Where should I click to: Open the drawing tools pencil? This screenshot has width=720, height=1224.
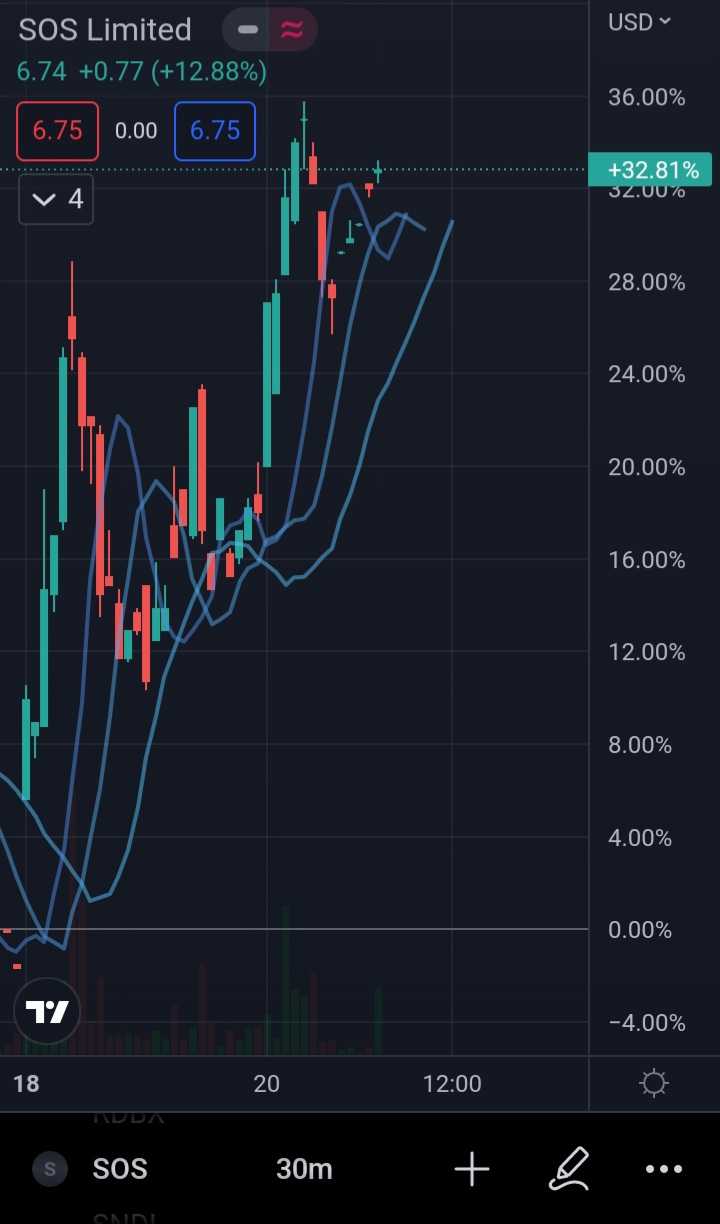click(568, 1168)
